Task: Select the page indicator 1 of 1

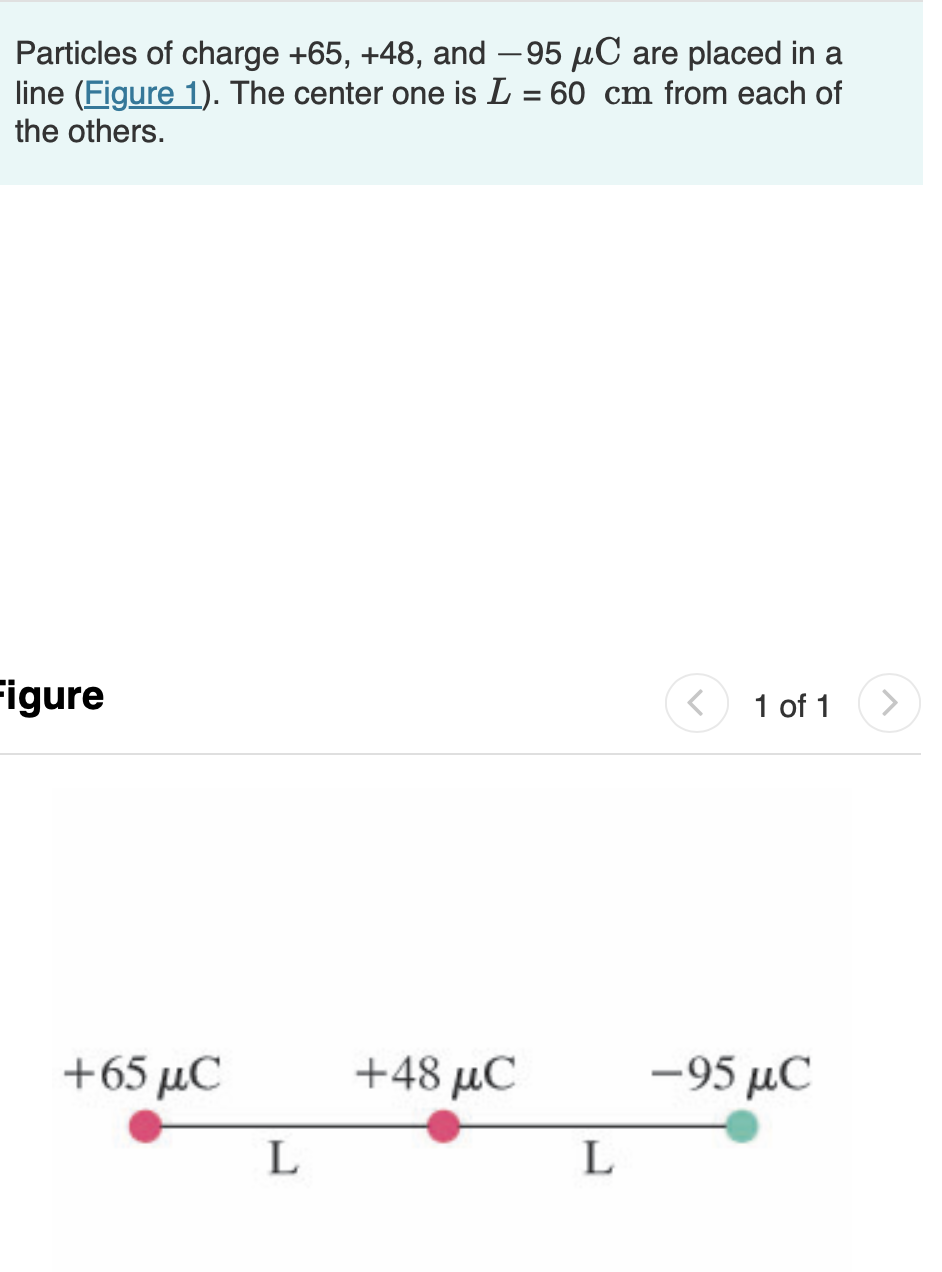Action: pyautogui.click(x=792, y=706)
